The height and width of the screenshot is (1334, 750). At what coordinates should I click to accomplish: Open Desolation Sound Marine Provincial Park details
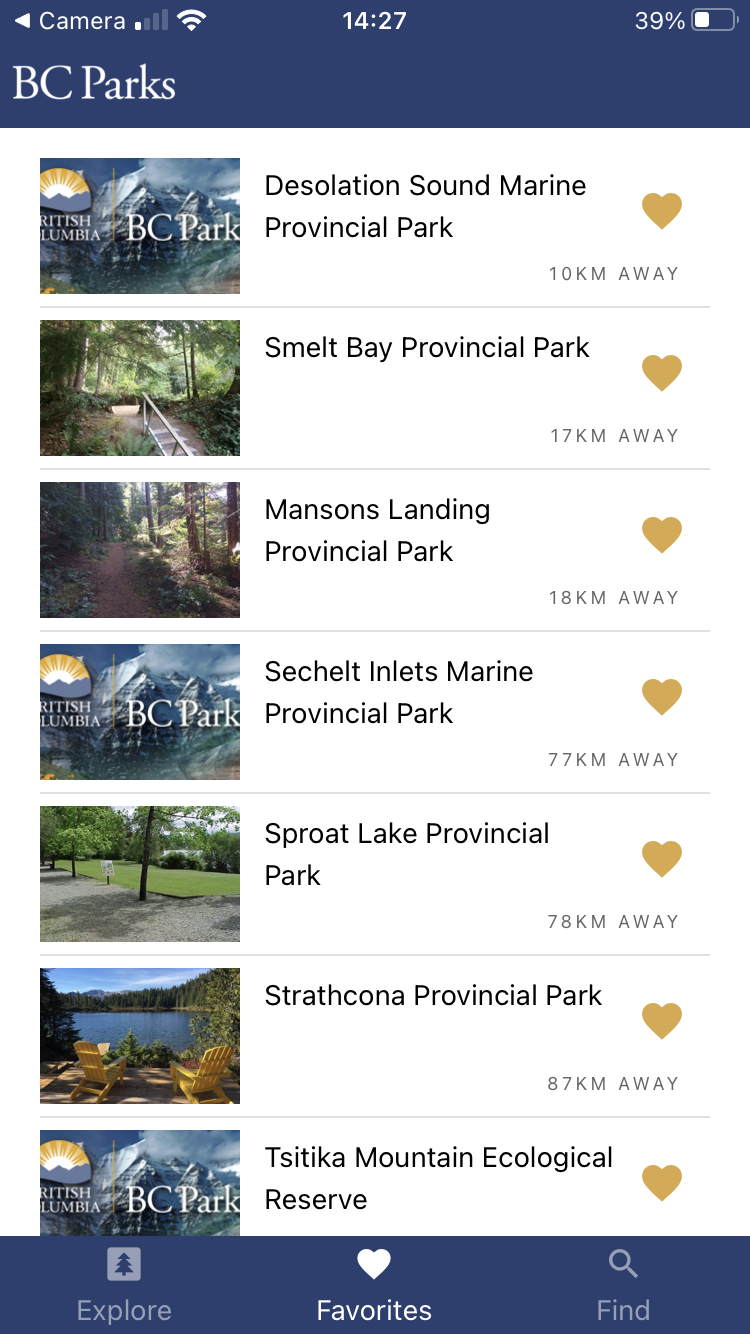425,207
